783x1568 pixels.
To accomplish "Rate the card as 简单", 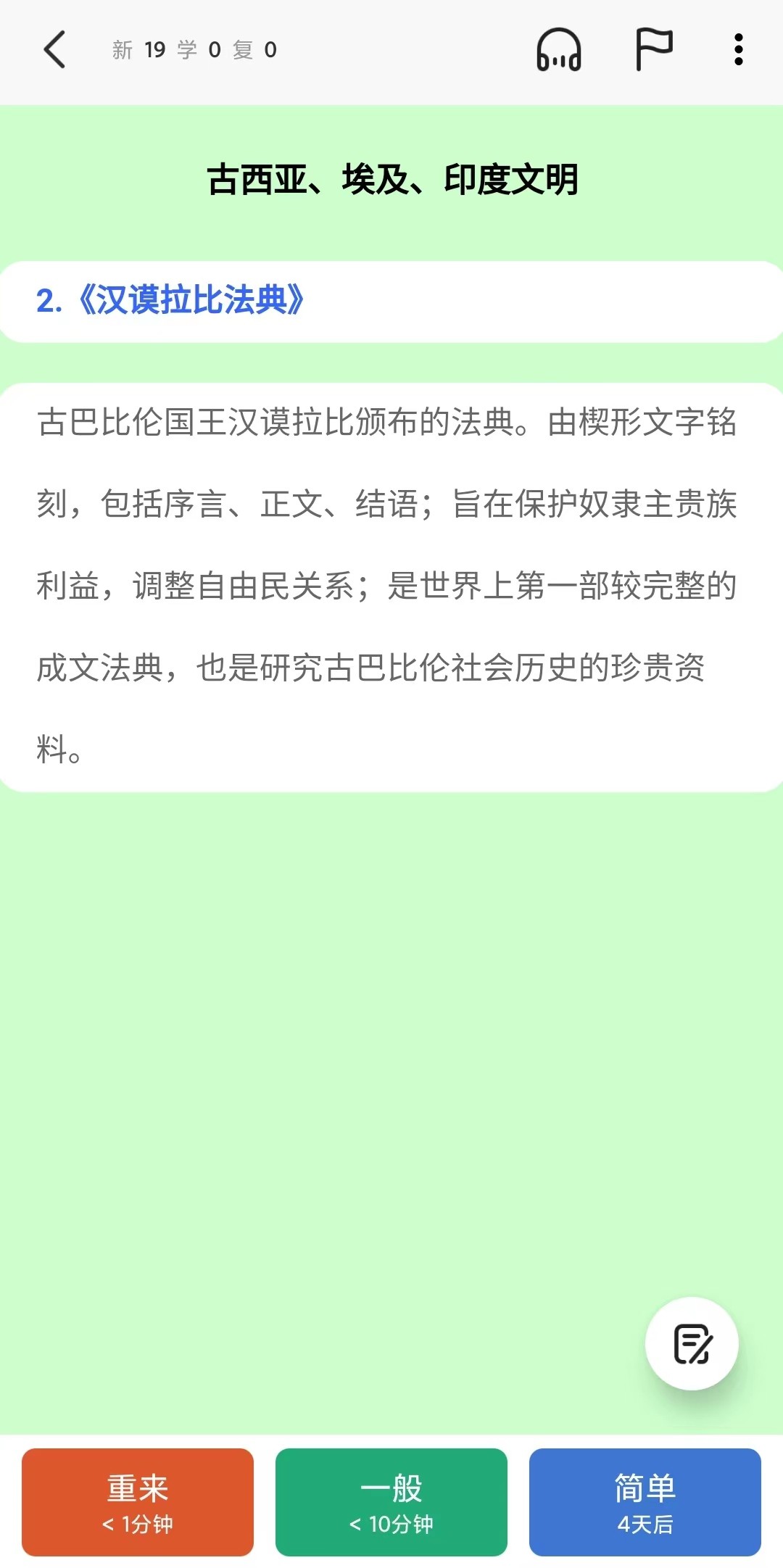I will click(645, 1502).
